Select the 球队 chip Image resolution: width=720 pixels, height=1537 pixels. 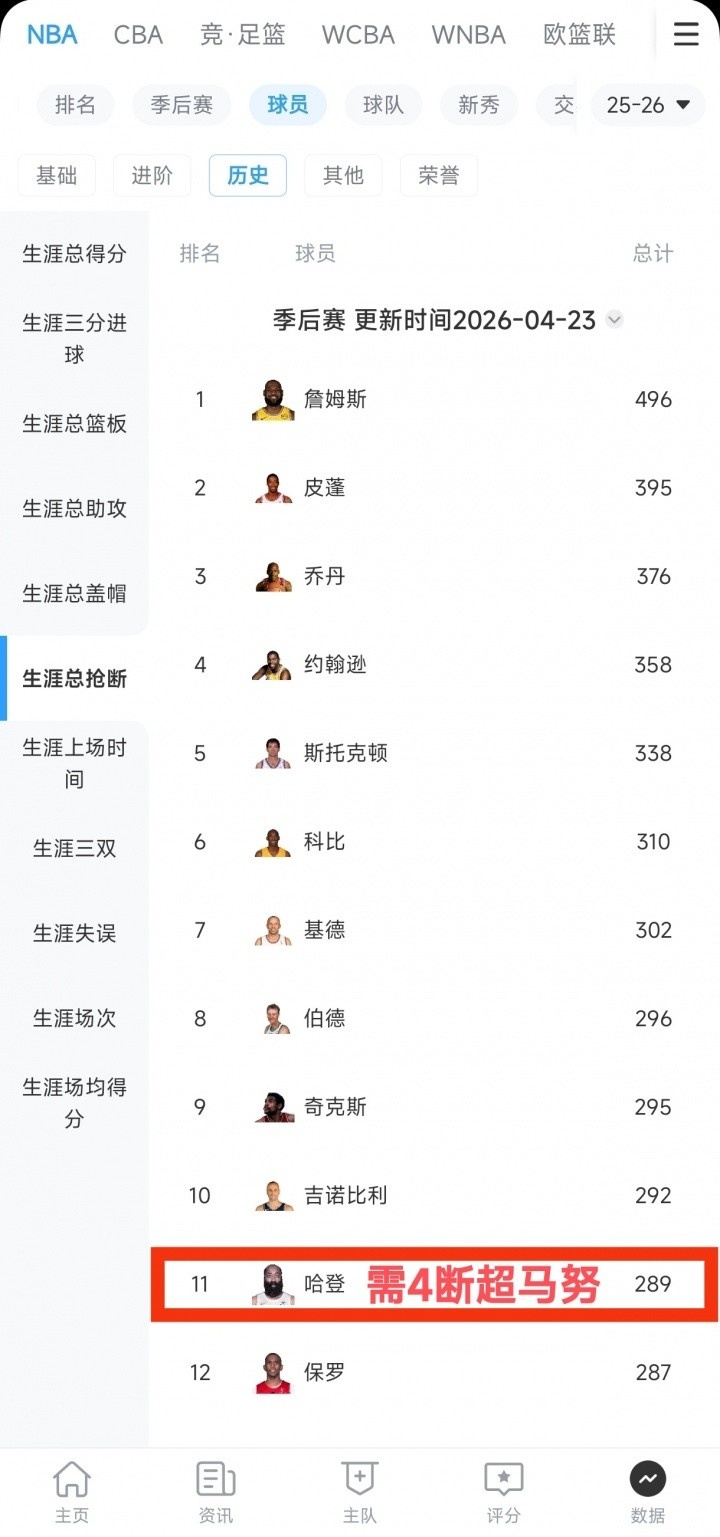pyautogui.click(x=383, y=105)
